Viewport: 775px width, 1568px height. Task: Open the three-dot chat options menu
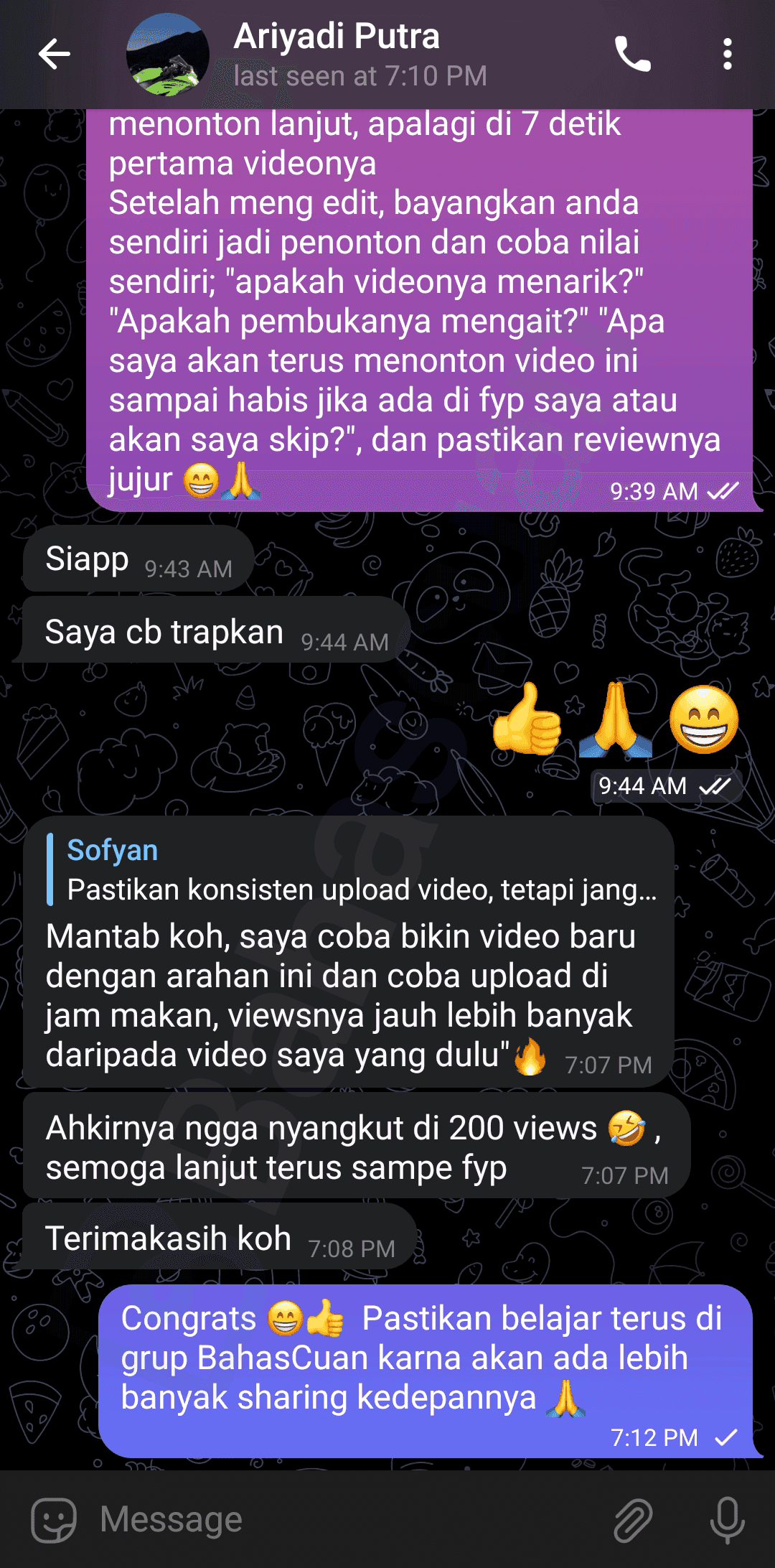pyautogui.click(x=728, y=54)
